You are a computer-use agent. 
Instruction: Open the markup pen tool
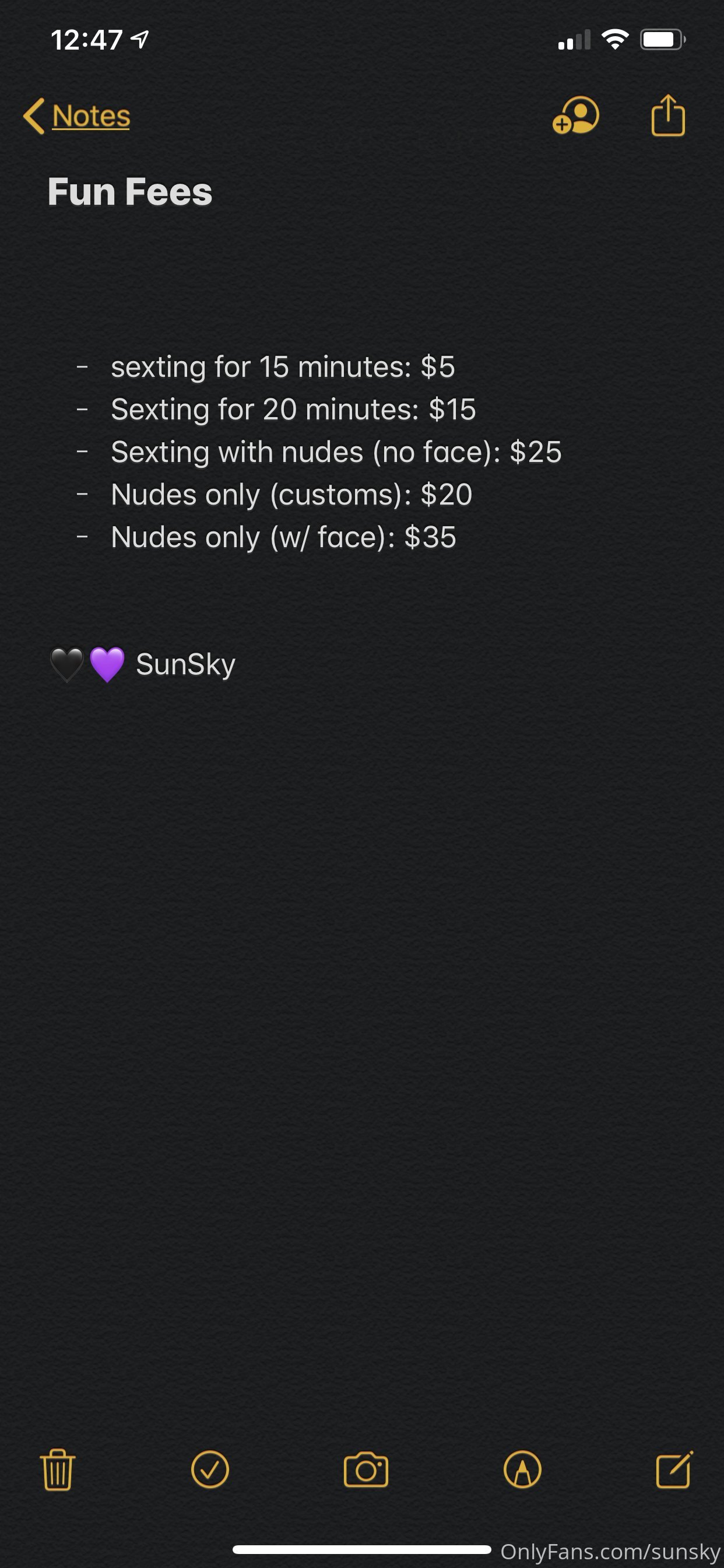pyautogui.click(x=523, y=1469)
